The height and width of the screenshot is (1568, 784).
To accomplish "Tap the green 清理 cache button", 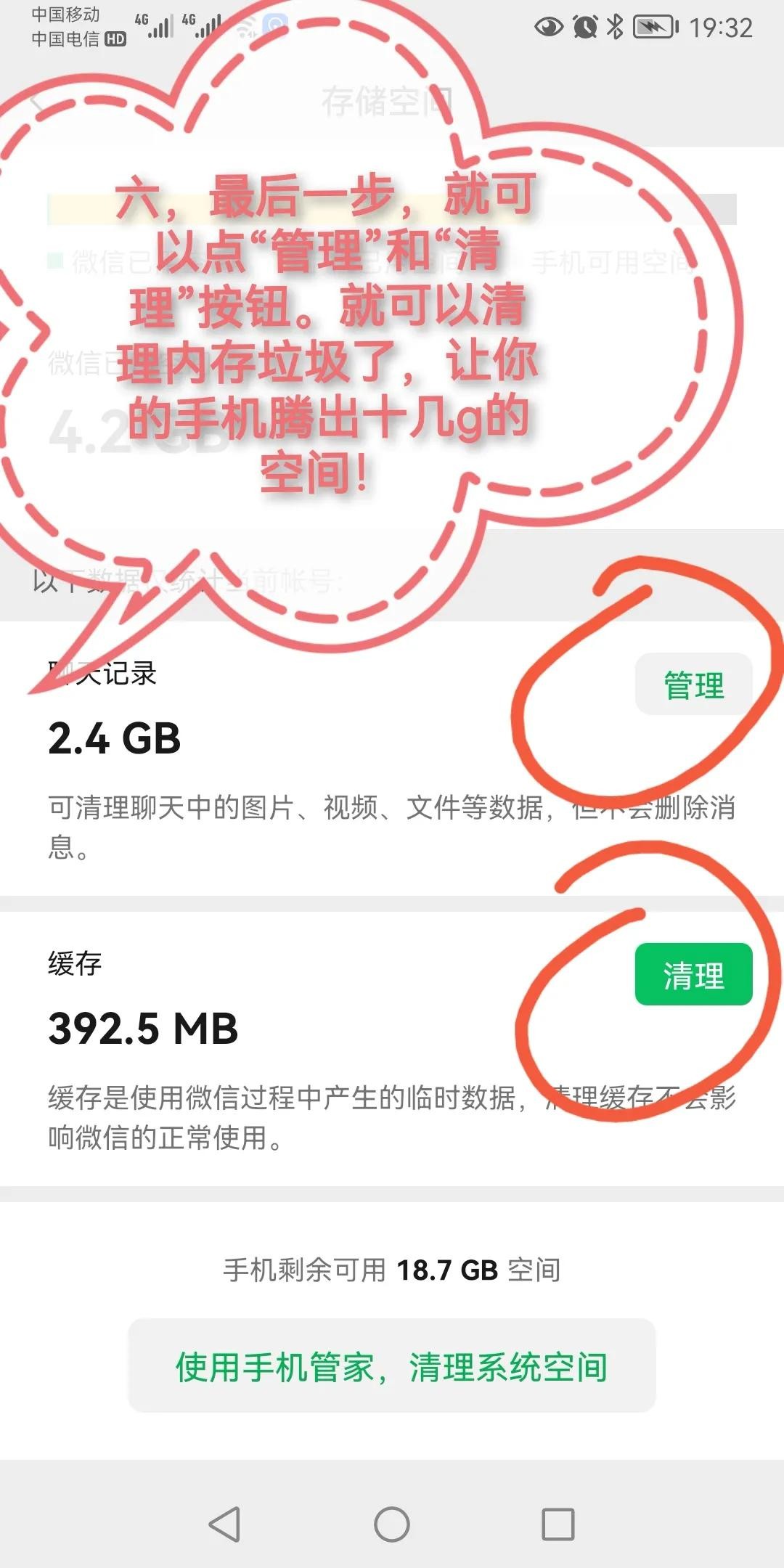I will 693,975.
